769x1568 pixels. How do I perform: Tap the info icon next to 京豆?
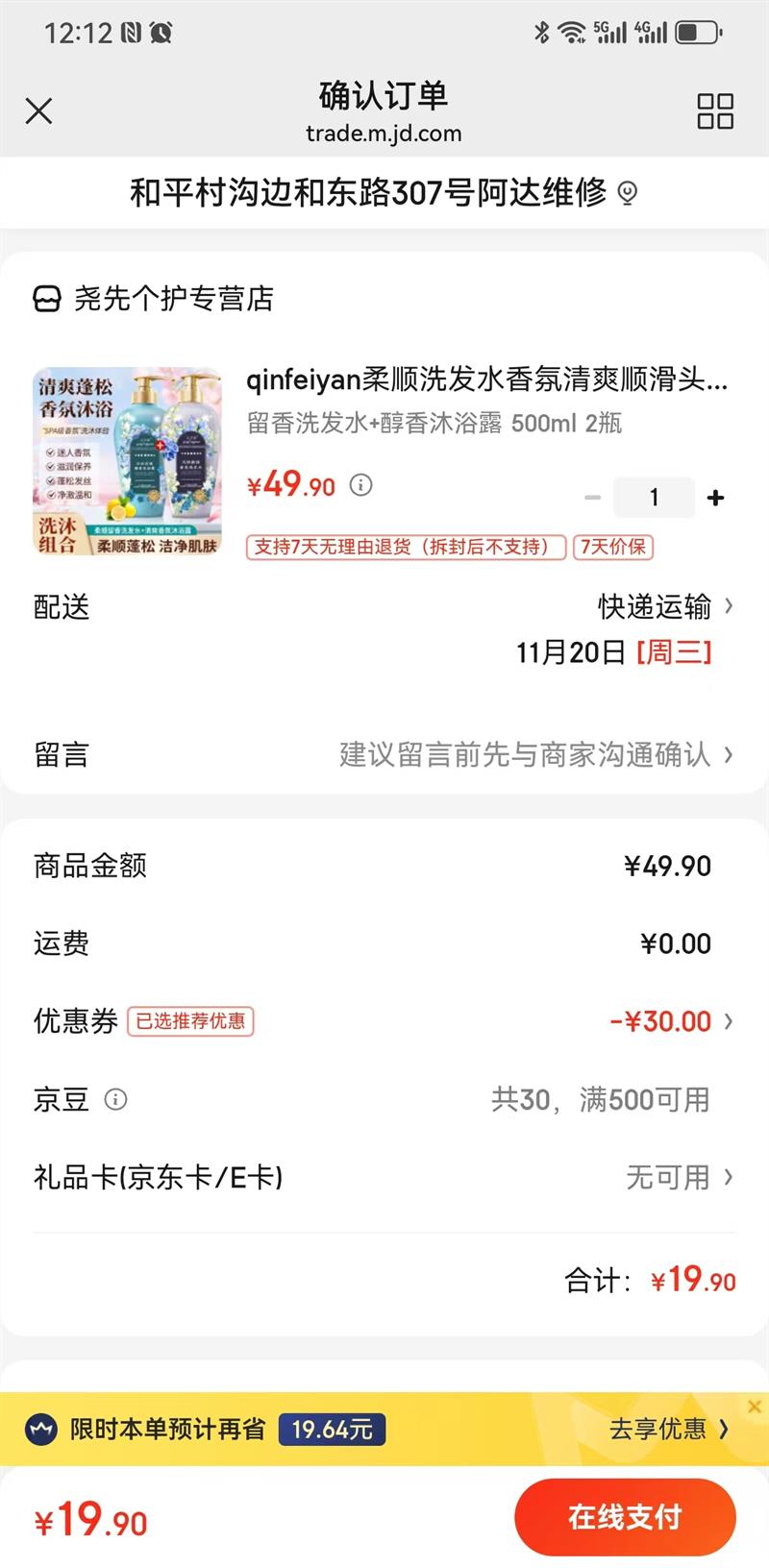[x=117, y=1100]
